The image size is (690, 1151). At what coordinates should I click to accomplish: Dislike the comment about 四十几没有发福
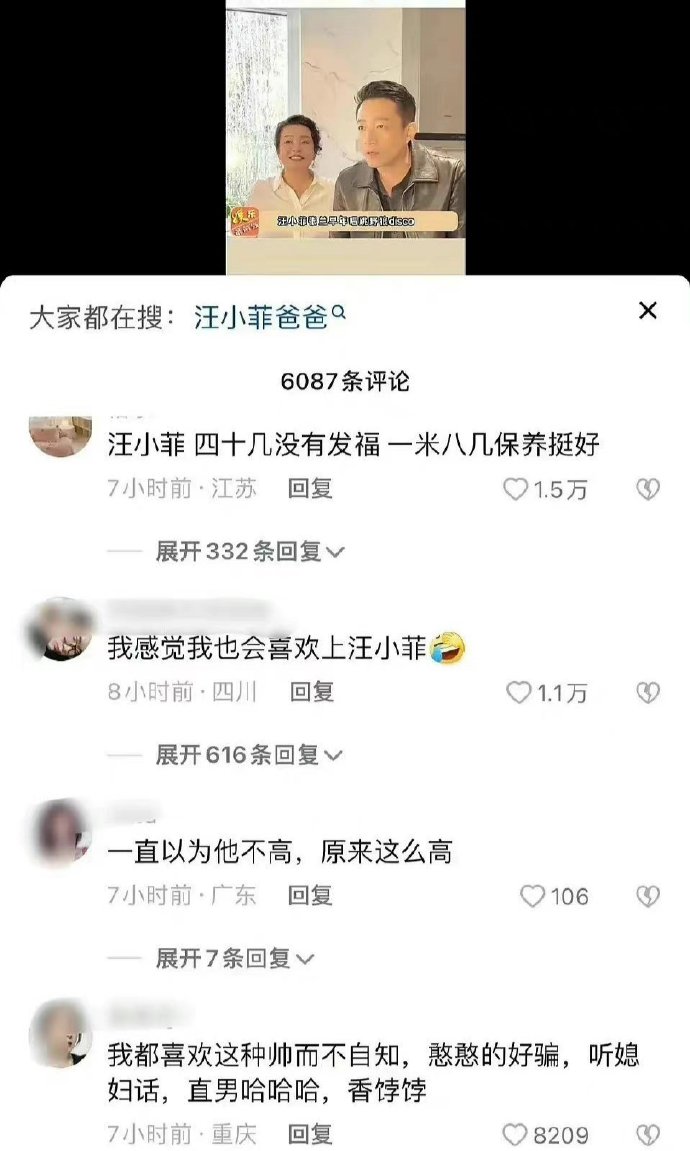(x=648, y=489)
